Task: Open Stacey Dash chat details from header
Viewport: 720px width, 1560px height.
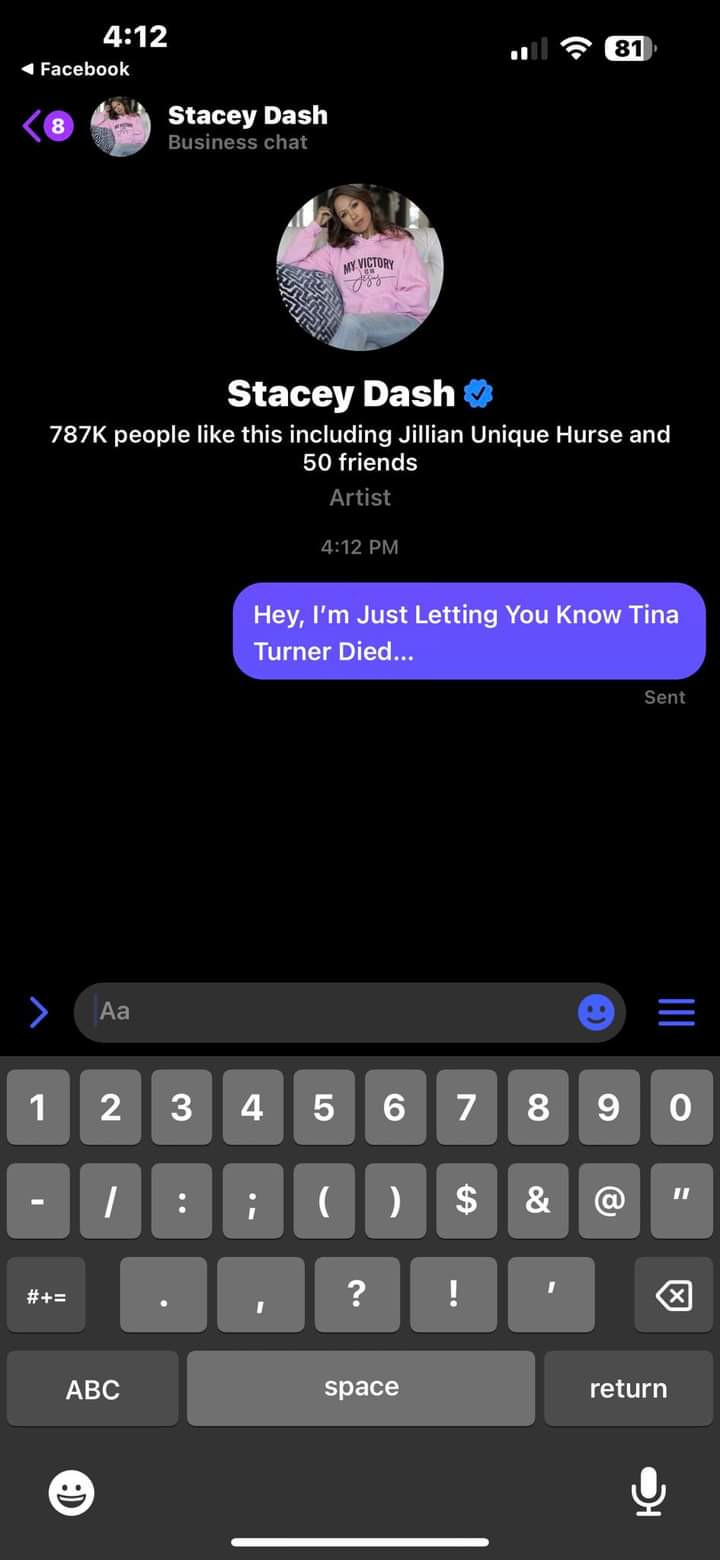Action: [246, 127]
